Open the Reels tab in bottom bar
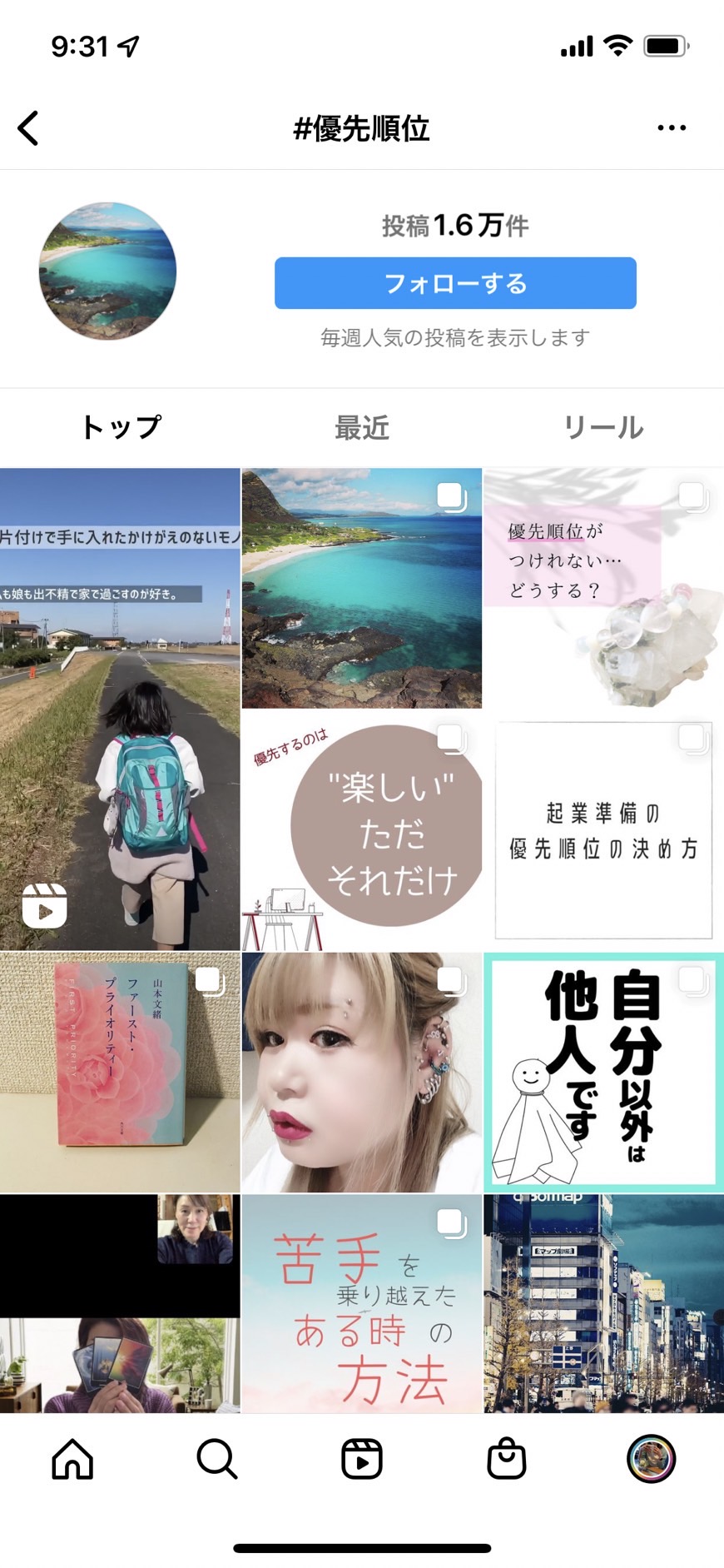Viewport: 724px width, 1568px height. [x=362, y=1459]
